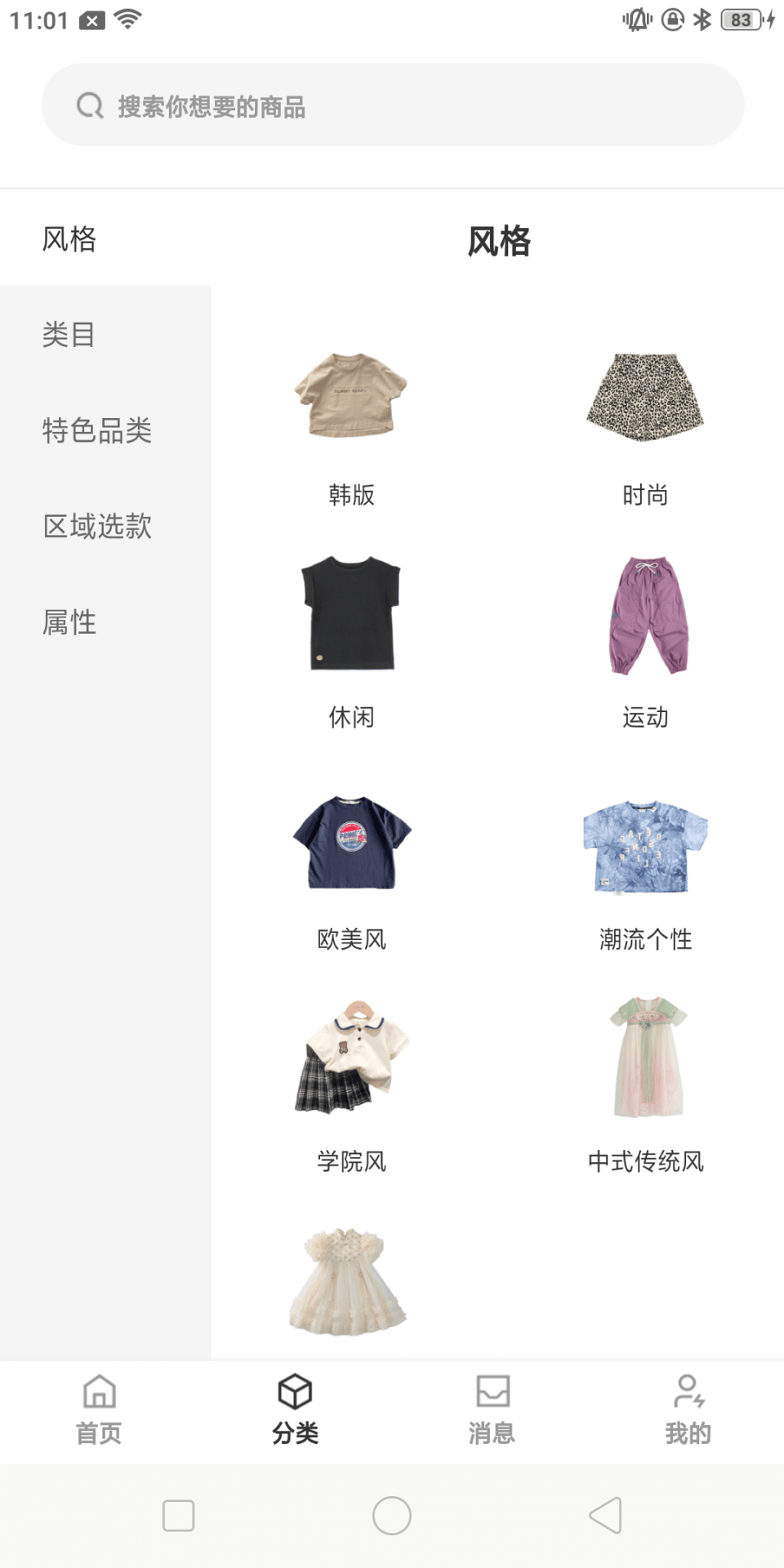Click the magnifier icon in the search bar
Viewport: 784px width, 1568px height.
pyautogui.click(x=89, y=105)
